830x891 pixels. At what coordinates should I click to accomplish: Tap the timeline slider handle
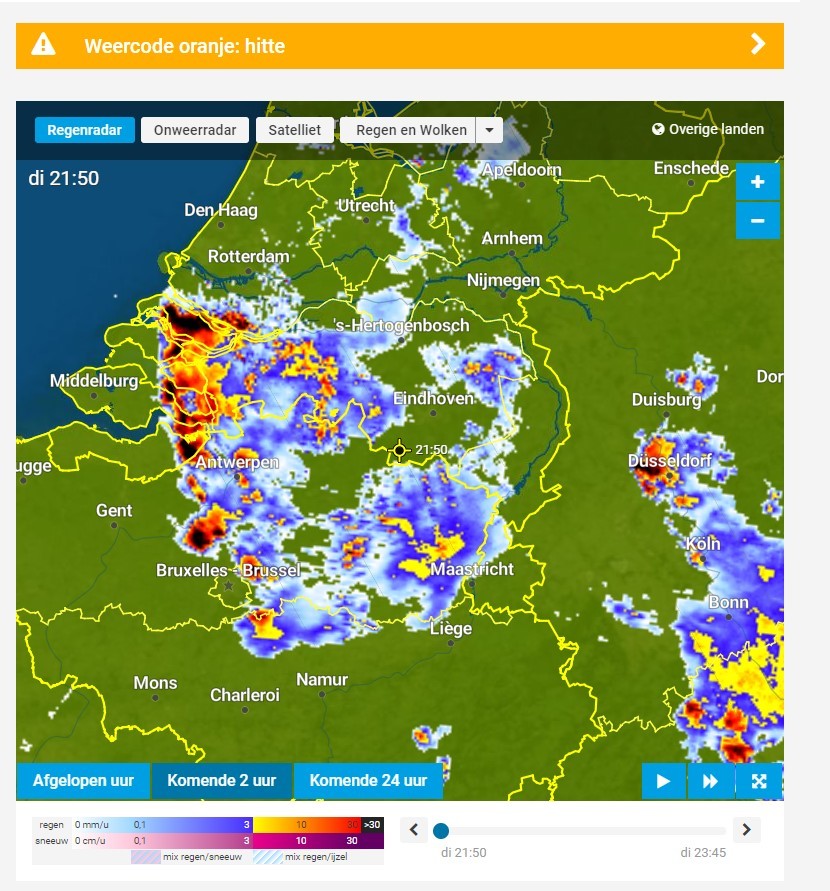(x=441, y=831)
